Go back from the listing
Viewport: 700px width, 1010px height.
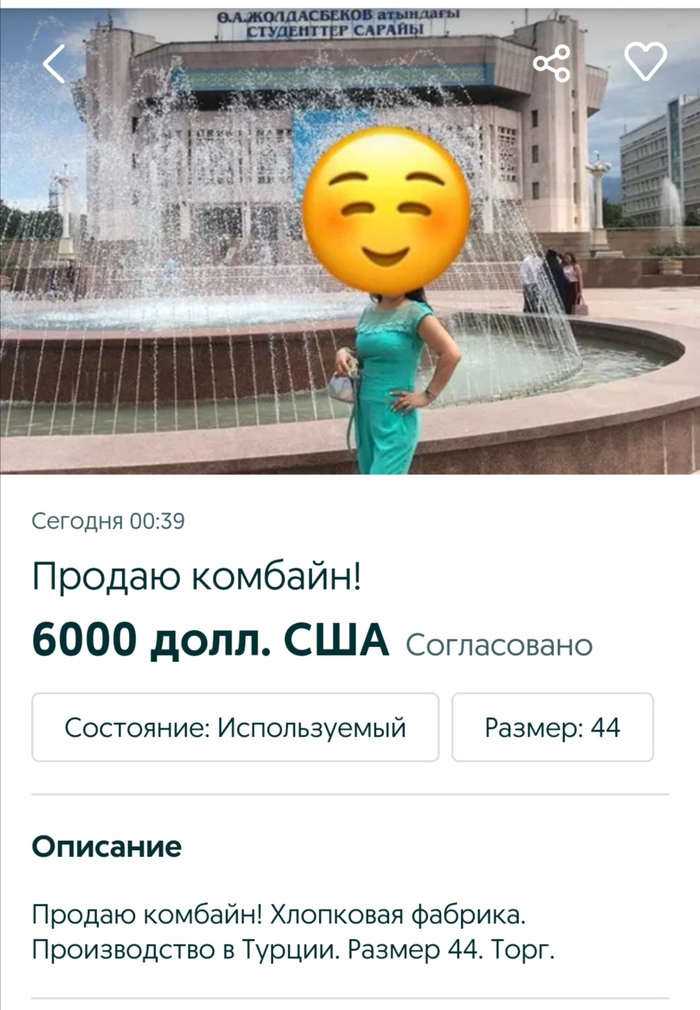pos(54,64)
